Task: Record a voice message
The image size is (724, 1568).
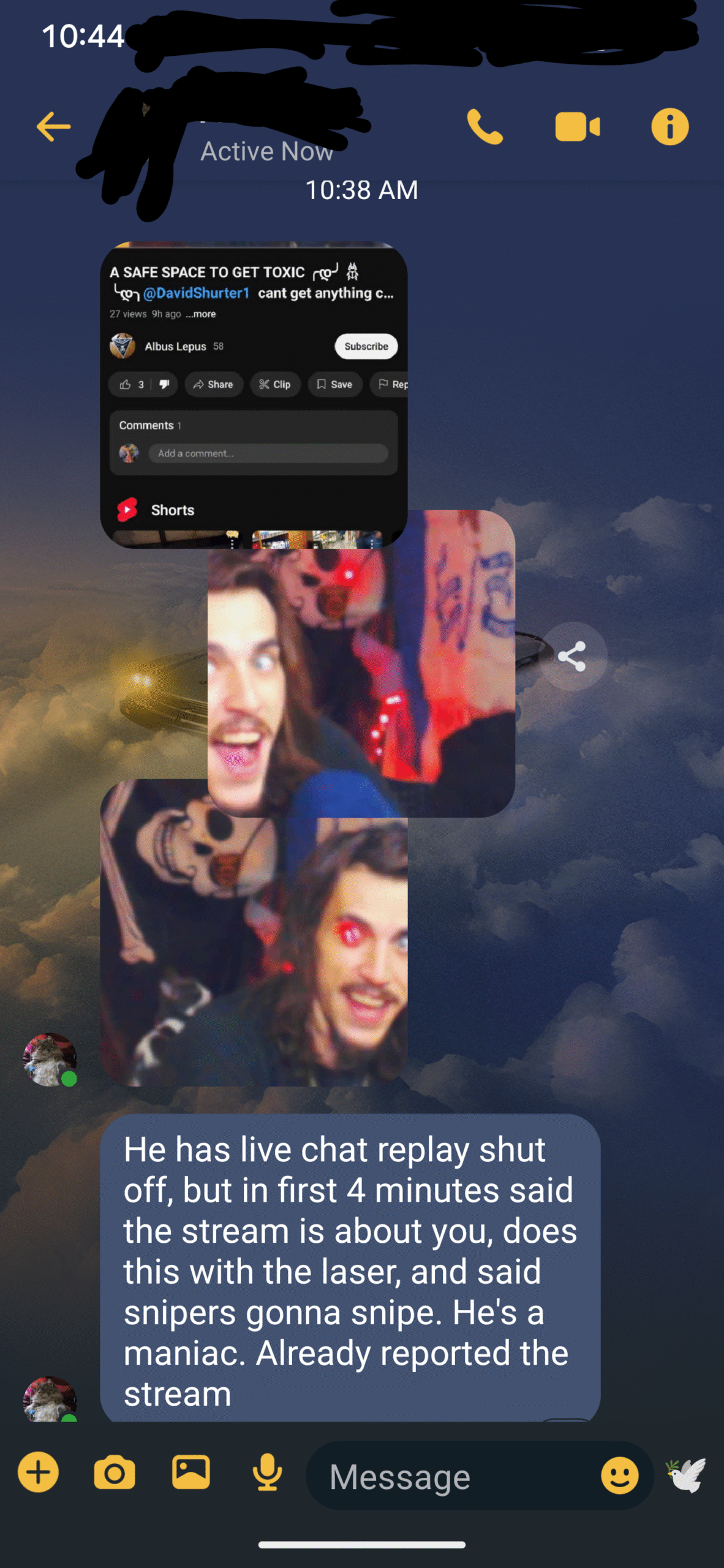Action: (268, 1472)
